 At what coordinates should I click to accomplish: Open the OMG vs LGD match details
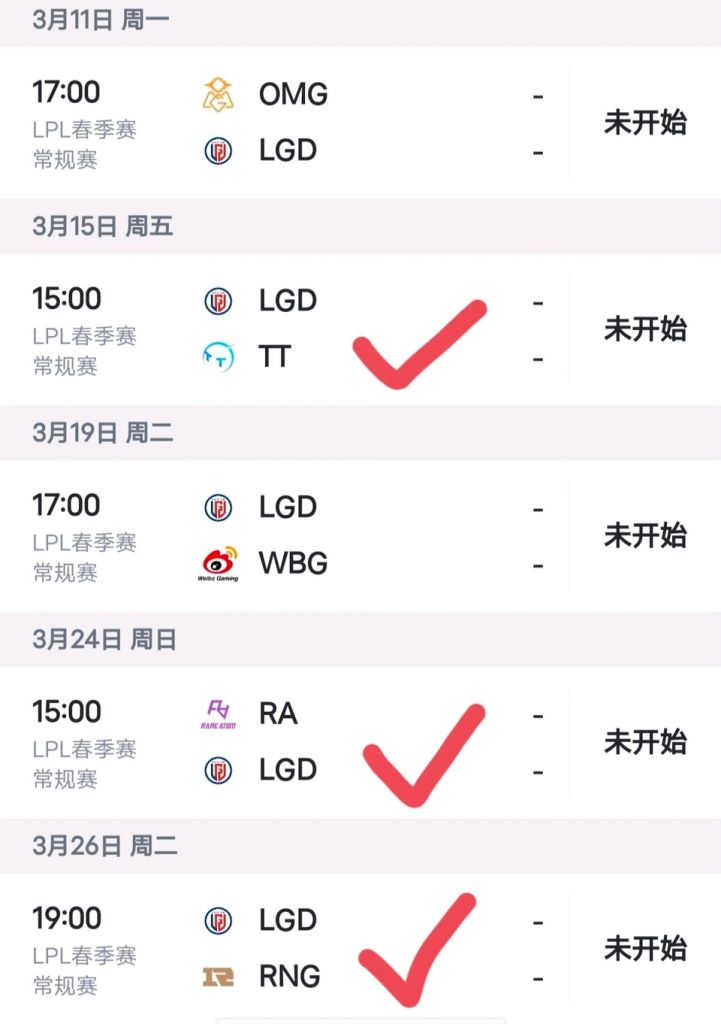360,120
